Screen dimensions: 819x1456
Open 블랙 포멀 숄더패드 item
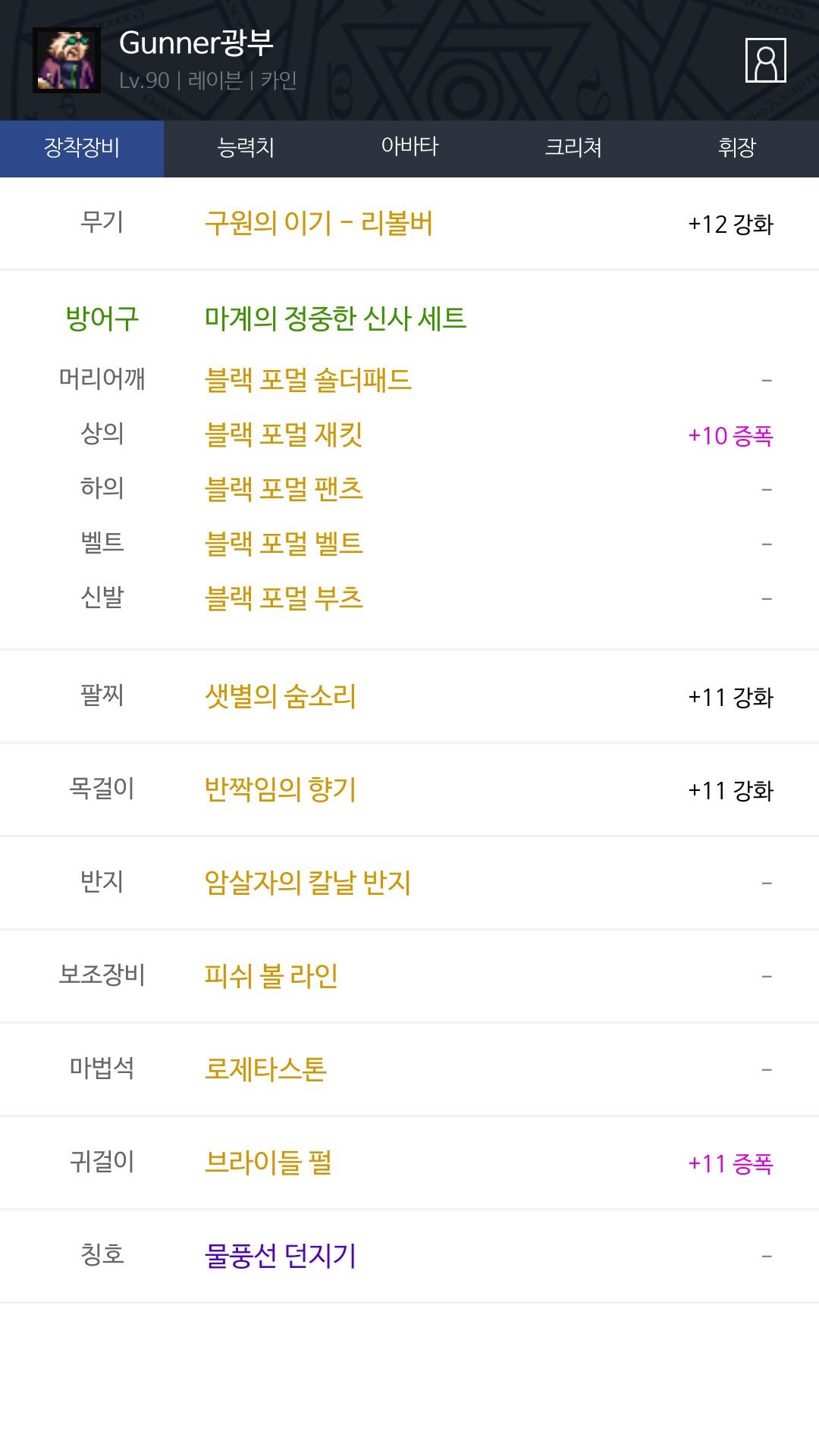tap(308, 380)
